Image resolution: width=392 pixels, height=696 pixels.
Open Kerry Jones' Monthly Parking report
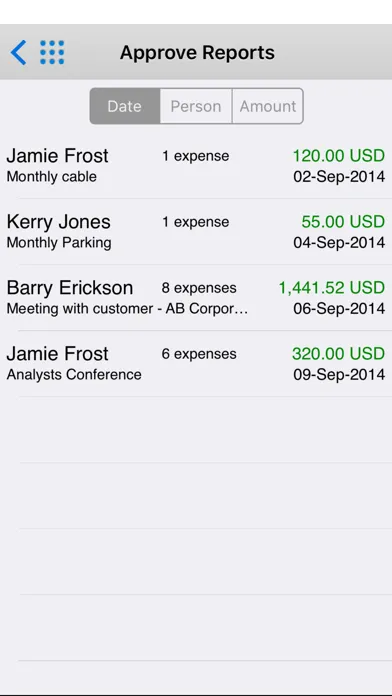tap(196, 232)
